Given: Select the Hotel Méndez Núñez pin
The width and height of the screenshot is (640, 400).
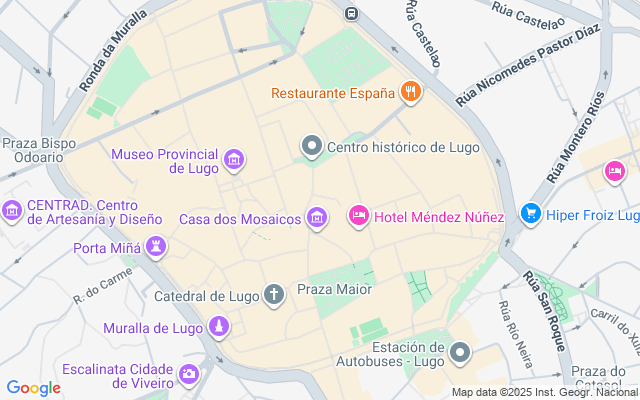Looking at the screenshot, I should pyautogui.click(x=358, y=216).
